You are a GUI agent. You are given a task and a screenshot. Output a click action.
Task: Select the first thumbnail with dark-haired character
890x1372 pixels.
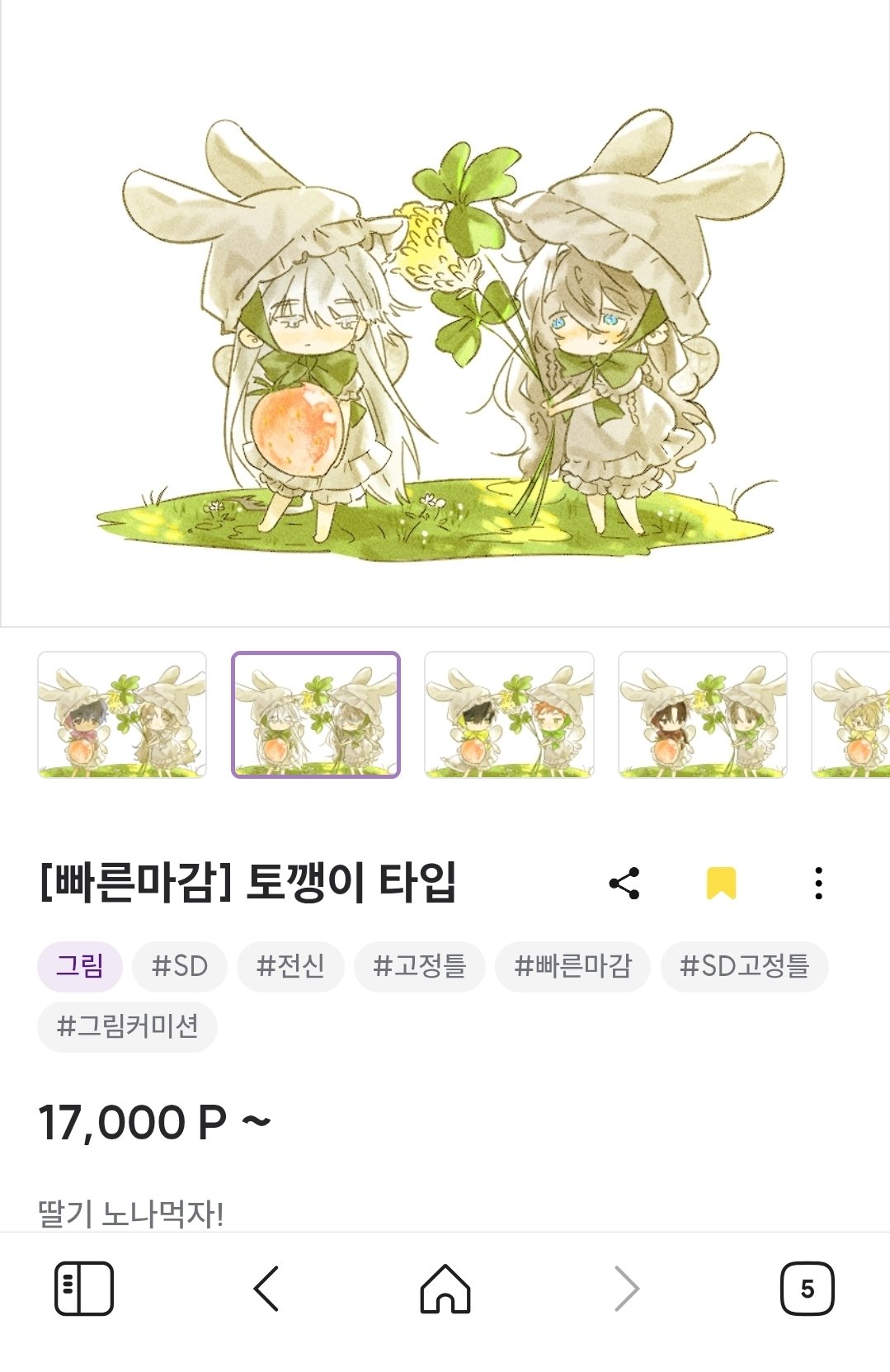[x=122, y=714]
